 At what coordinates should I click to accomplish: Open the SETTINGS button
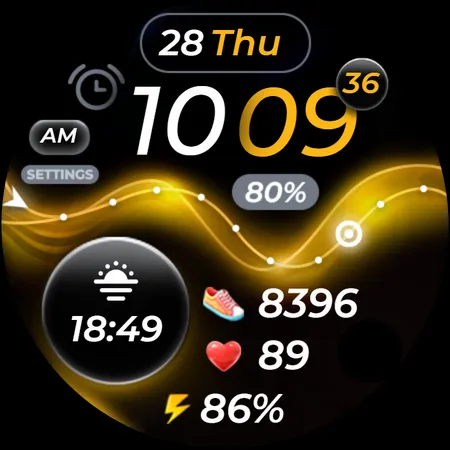(x=60, y=174)
